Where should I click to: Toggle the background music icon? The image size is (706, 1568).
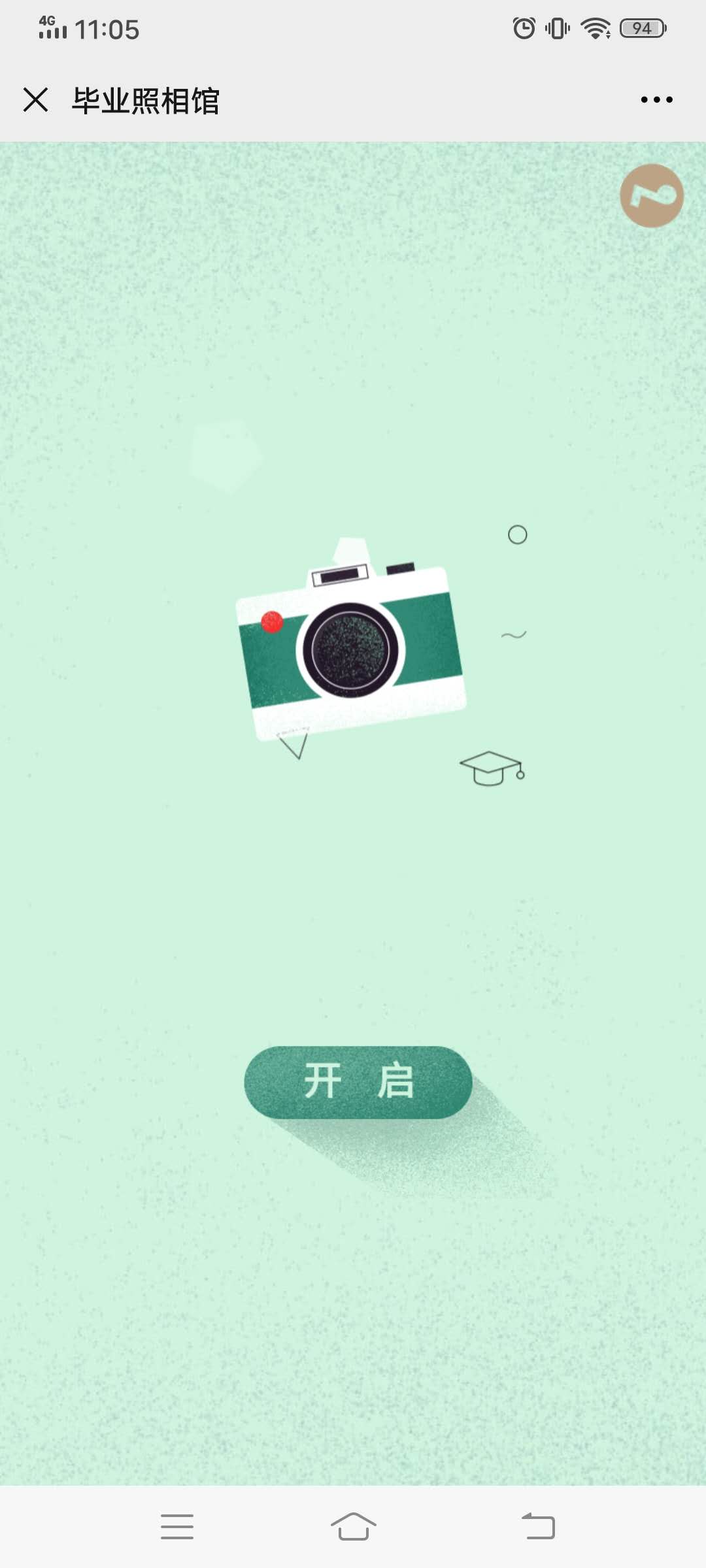pyautogui.click(x=652, y=196)
